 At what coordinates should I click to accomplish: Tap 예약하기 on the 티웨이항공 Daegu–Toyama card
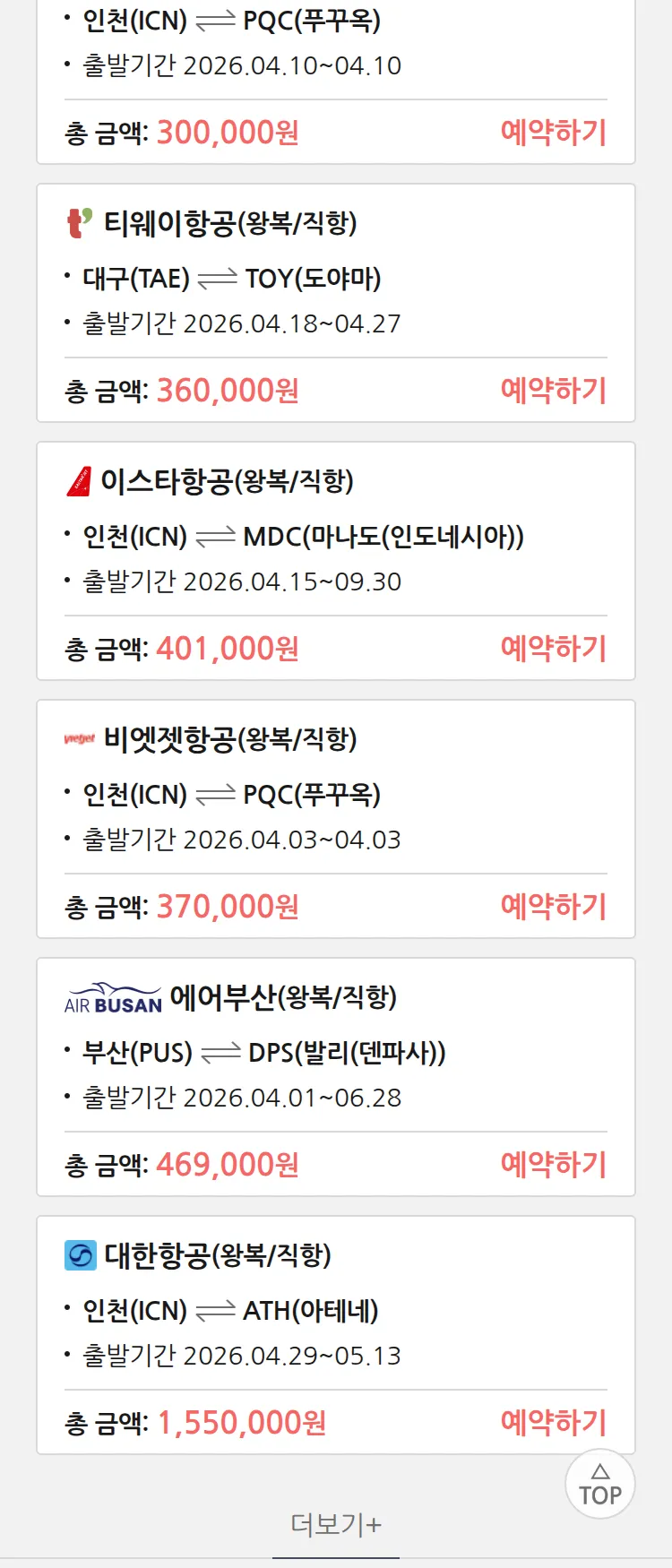553,391
